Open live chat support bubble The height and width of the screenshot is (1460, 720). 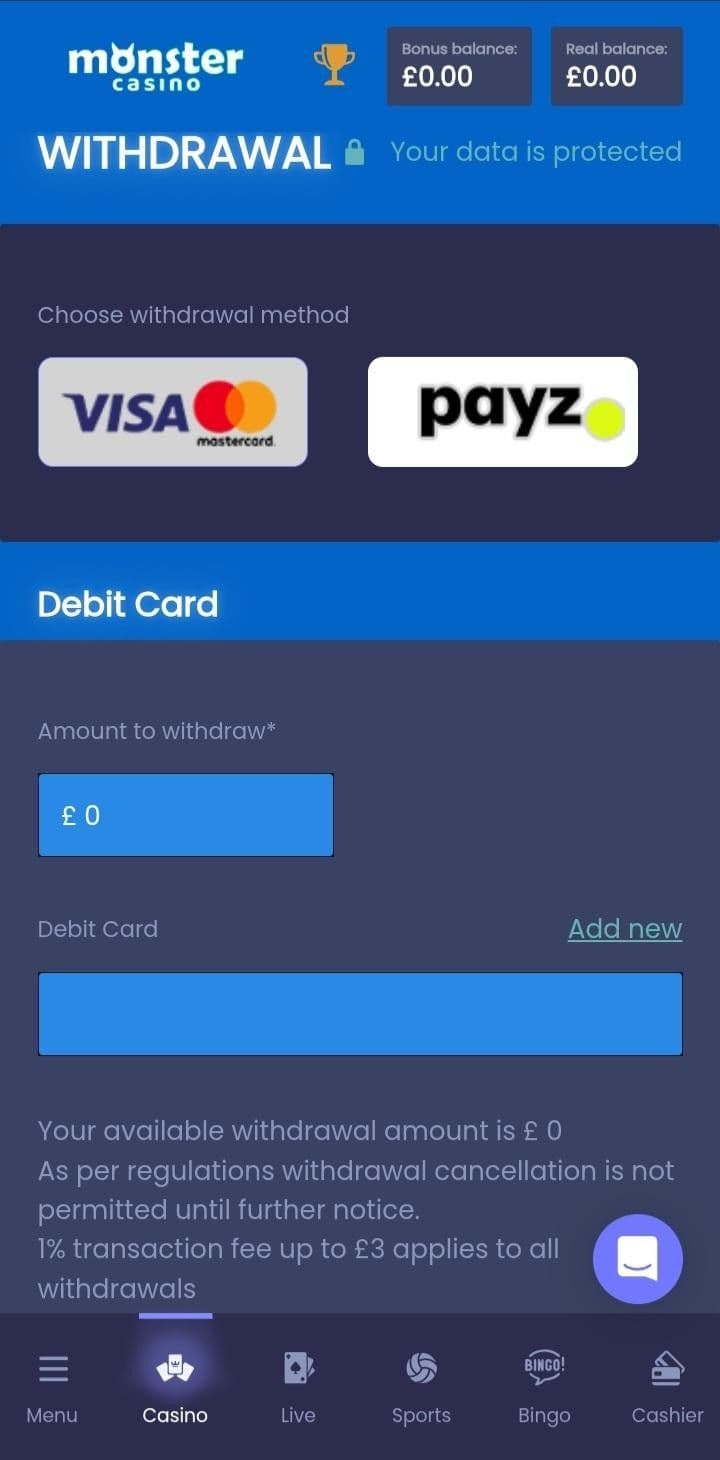[638, 1259]
